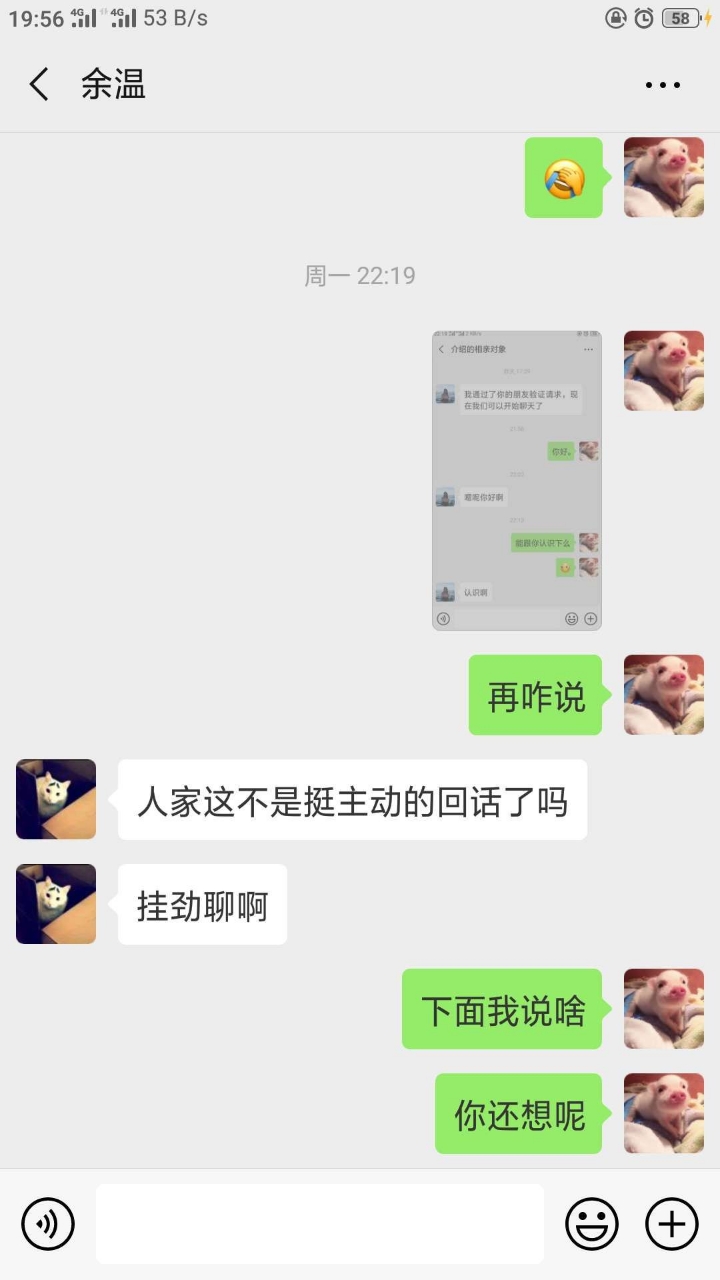Open the emoji sticker panel
The width and height of the screenshot is (720, 1280).
(x=591, y=1223)
